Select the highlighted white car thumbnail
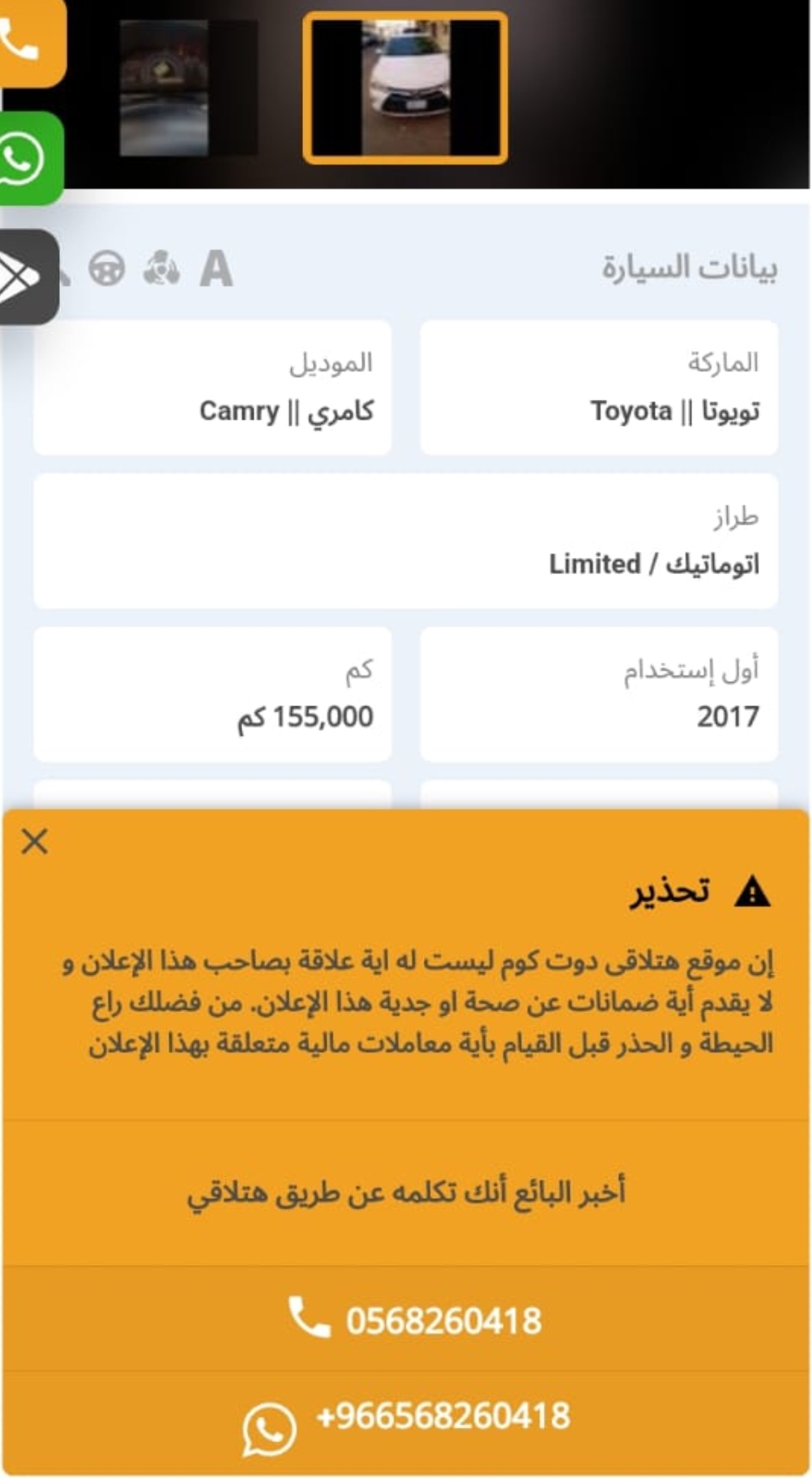 click(x=405, y=88)
